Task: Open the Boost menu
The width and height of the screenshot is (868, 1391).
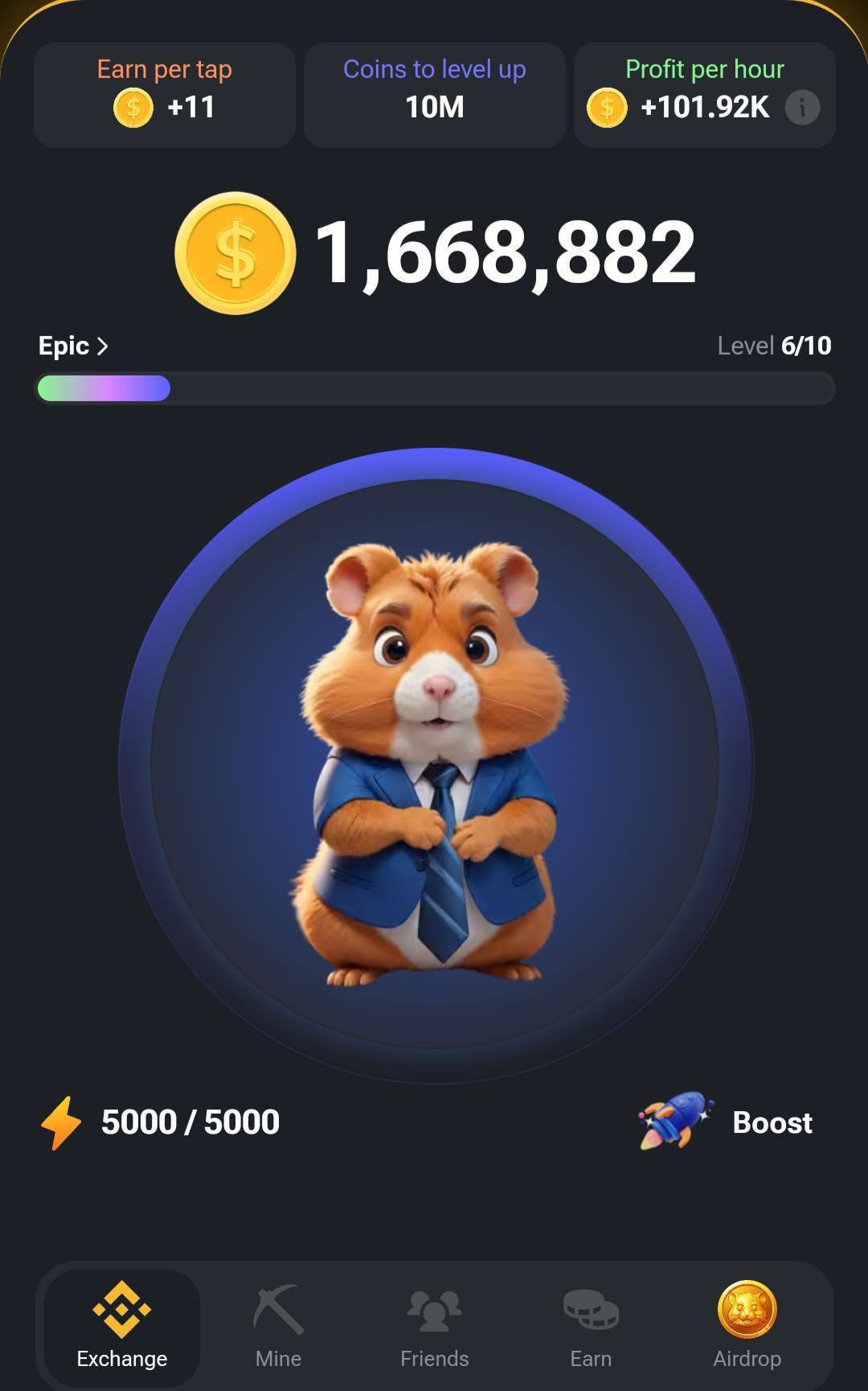Action: pyautogui.click(x=725, y=1122)
